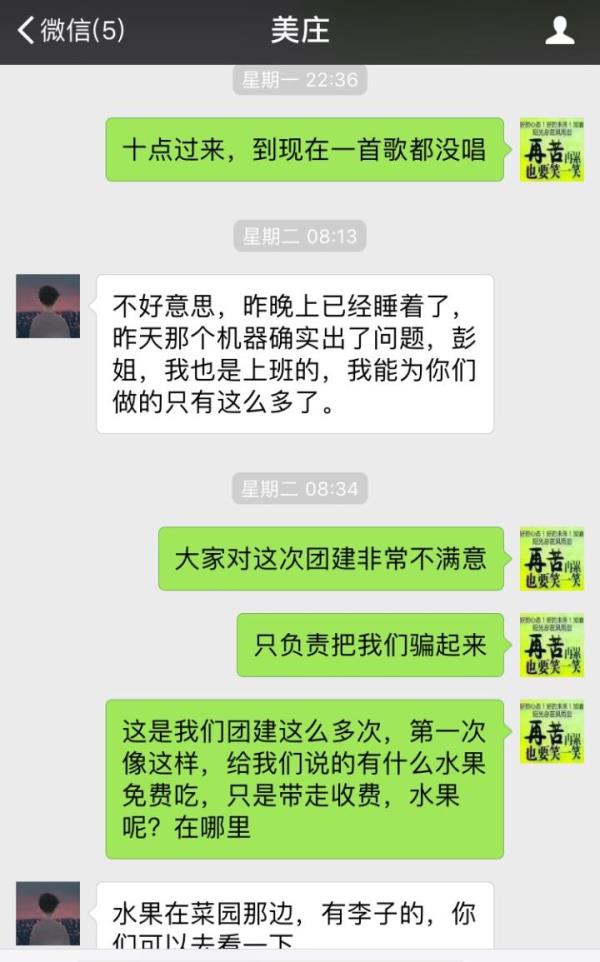The image size is (600, 962).
Task: Go back to the 微信 chat list
Action: 71,30
